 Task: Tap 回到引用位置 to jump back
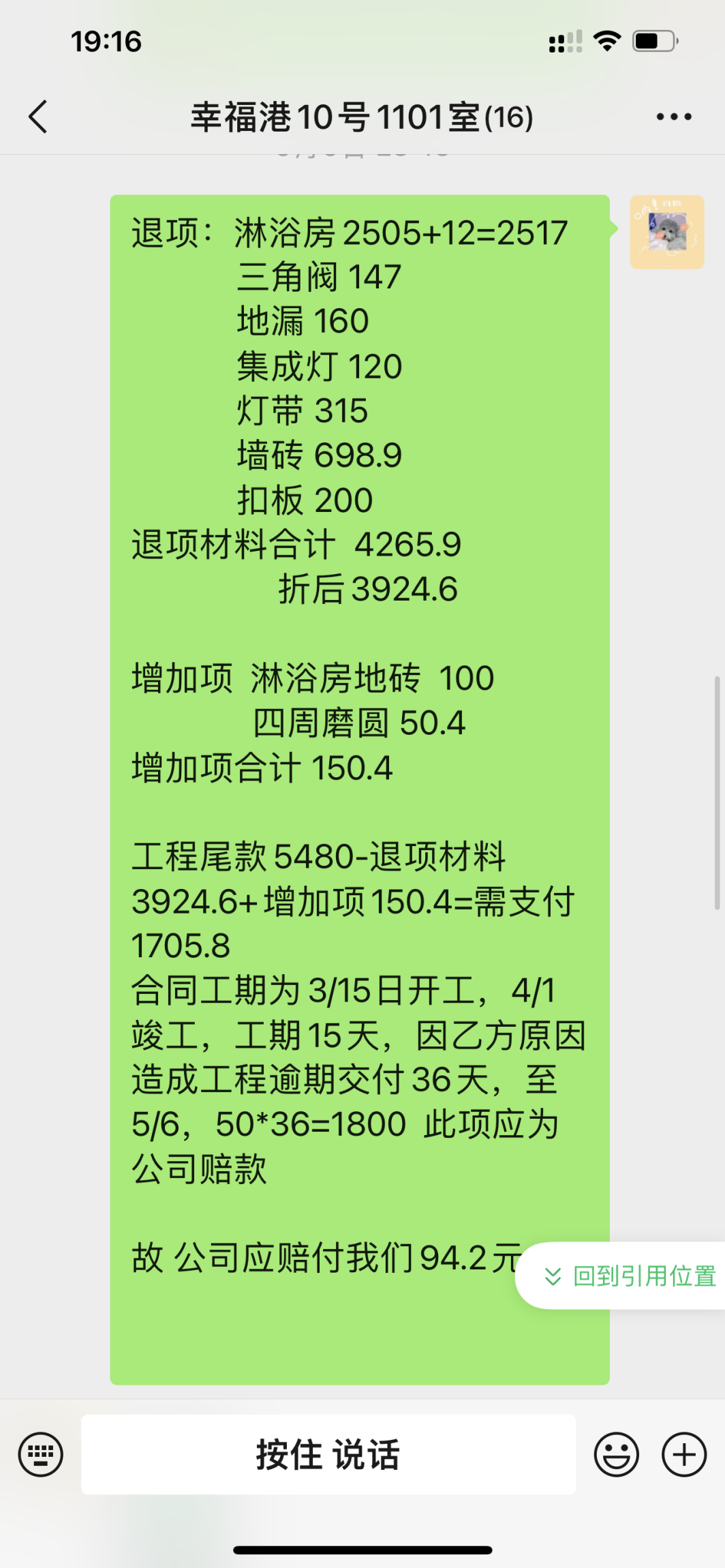tap(630, 1276)
